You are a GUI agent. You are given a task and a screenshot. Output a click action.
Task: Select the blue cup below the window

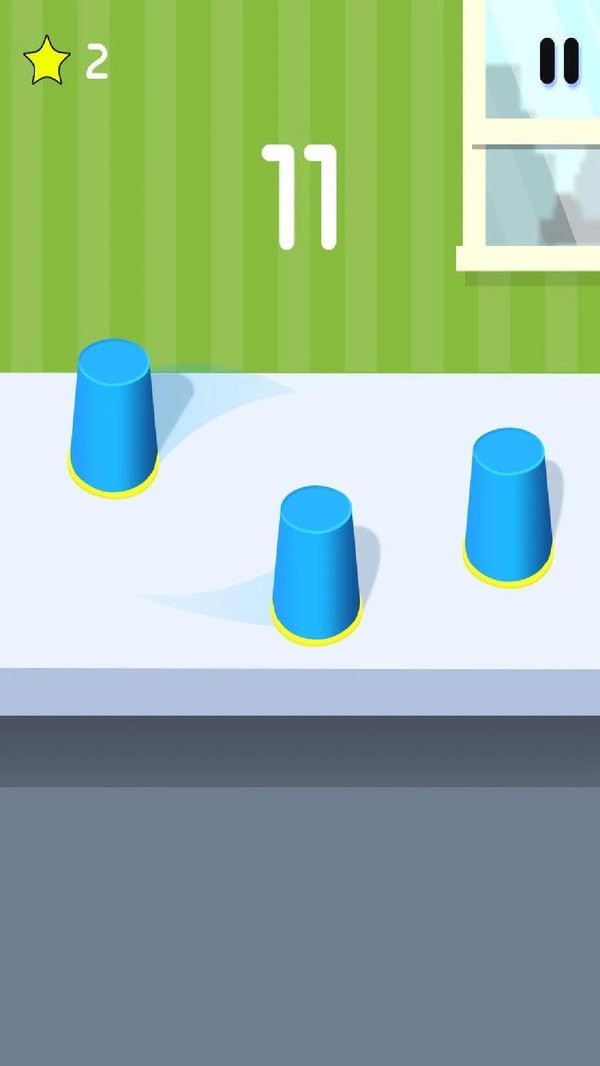pyautogui.click(x=508, y=508)
